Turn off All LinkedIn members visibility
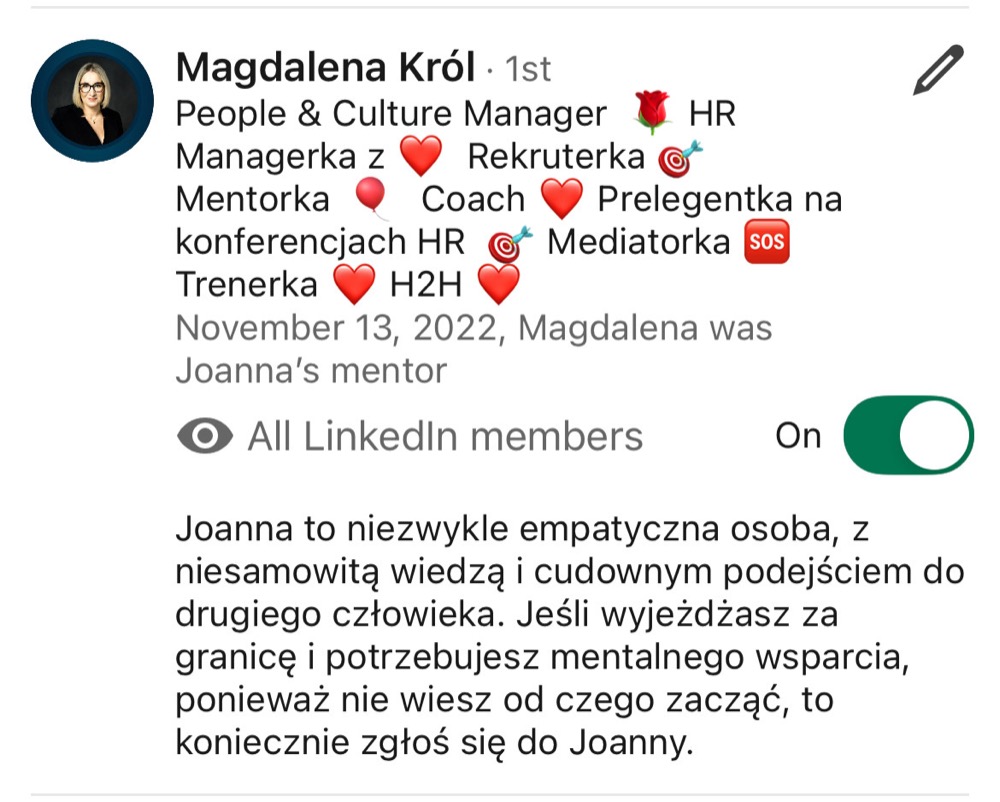 pyautogui.click(x=907, y=435)
